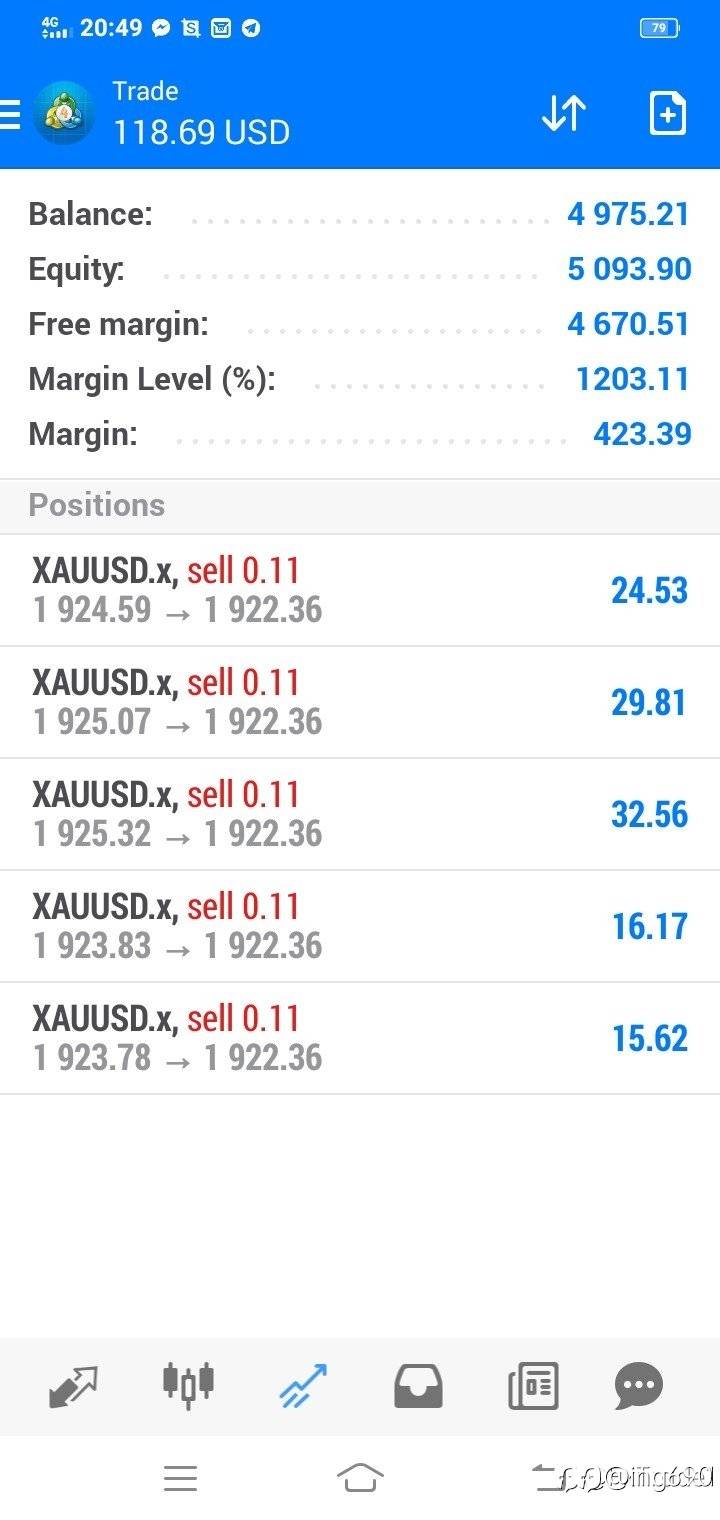Viewport: 720px width, 1520px height.
Task: Open the sell position at 1 924.59
Action: 360,590
